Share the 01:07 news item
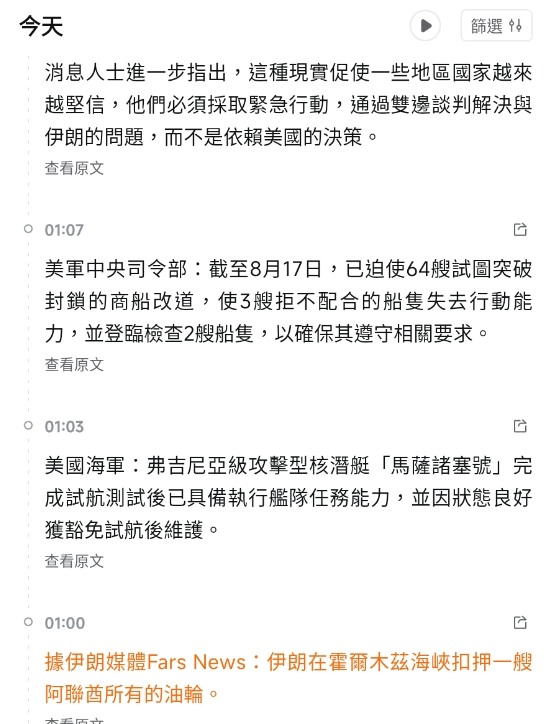Viewport: 544px width, 724px height. [x=520, y=229]
